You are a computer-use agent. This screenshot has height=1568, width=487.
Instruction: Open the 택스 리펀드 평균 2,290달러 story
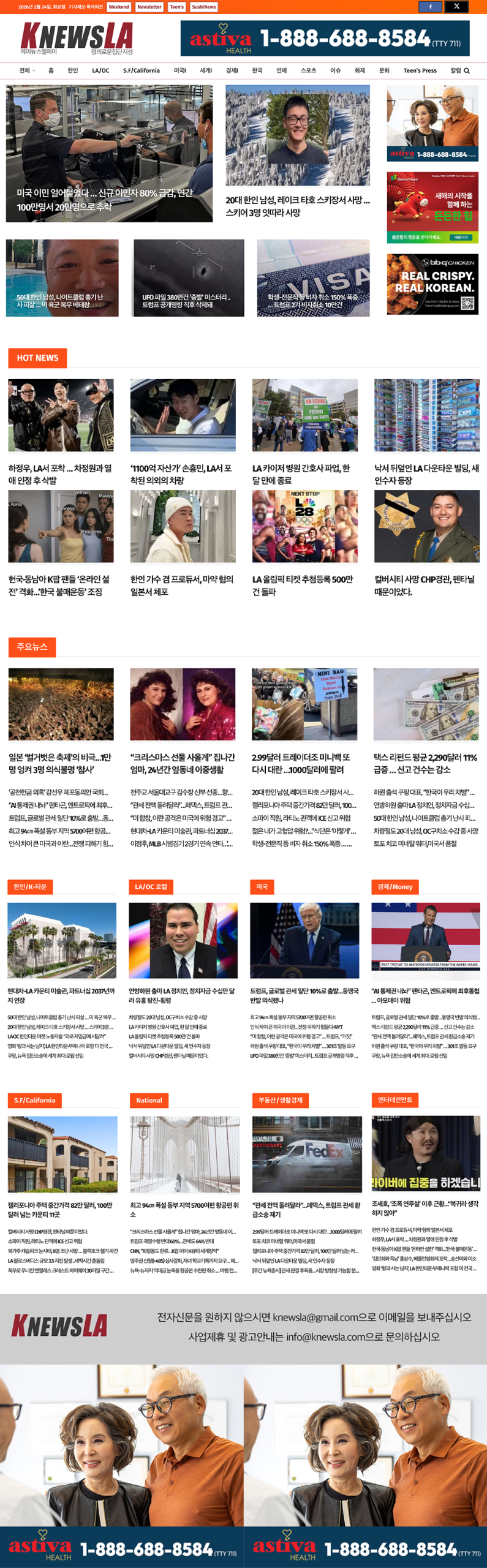[x=425, y=763]
